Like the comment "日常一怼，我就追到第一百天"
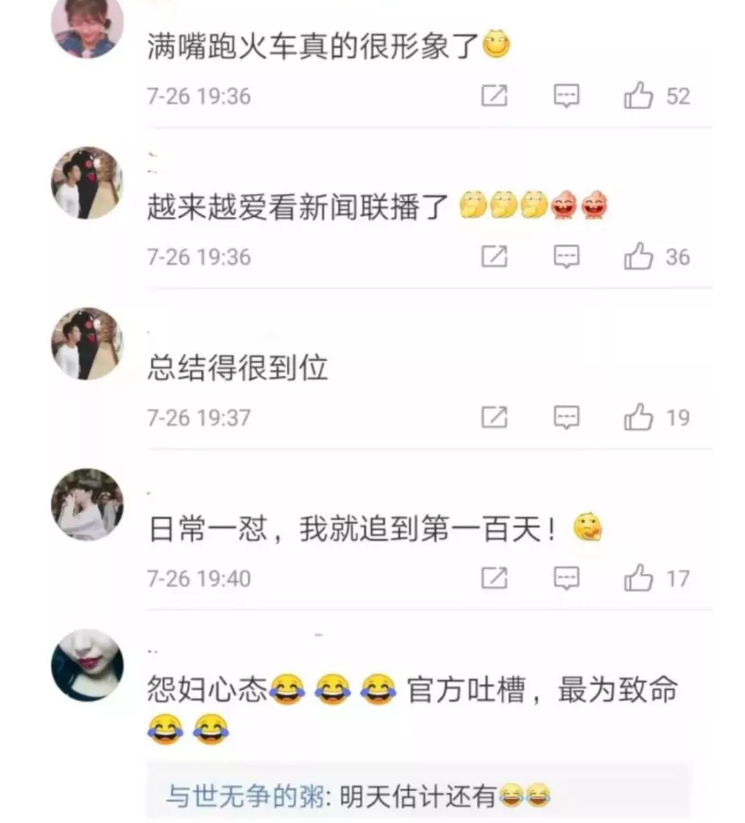Viewport: 745px width, 823px height. (x=639, y=578)
